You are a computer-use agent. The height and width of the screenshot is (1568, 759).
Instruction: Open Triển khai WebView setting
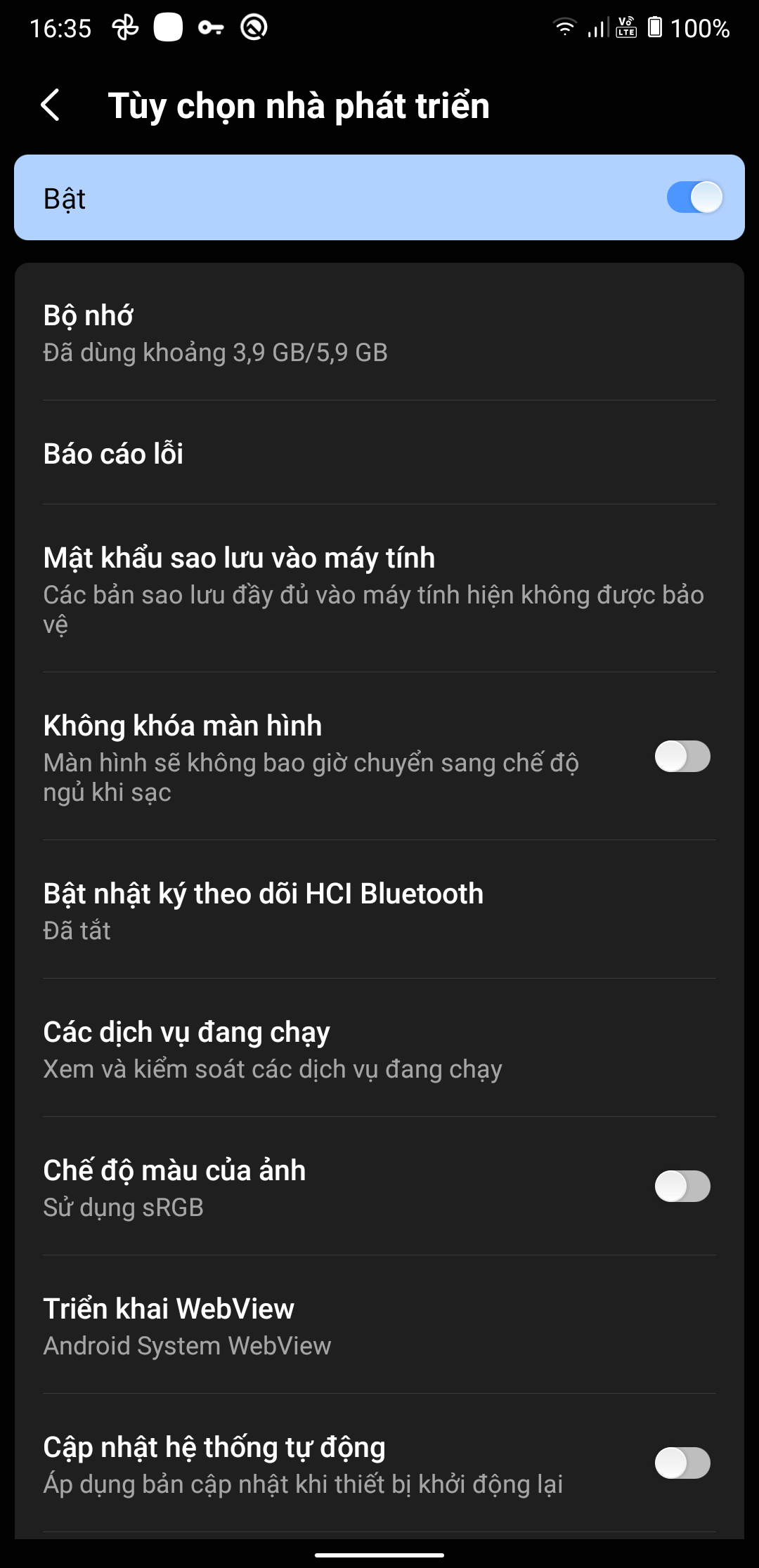(379, 1326)
